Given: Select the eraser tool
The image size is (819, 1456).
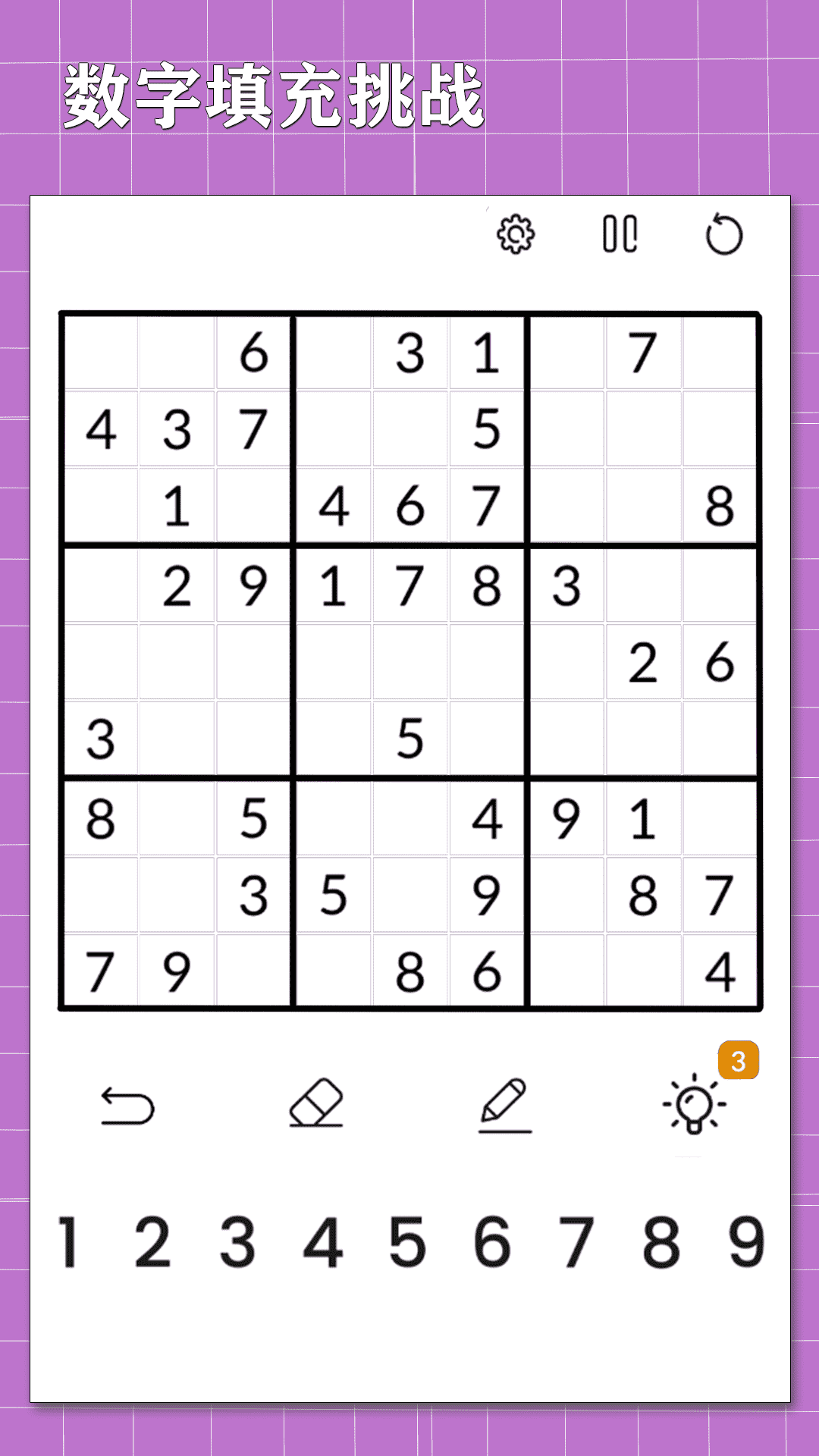Looking at the screenshot, I should point(316,1103).
